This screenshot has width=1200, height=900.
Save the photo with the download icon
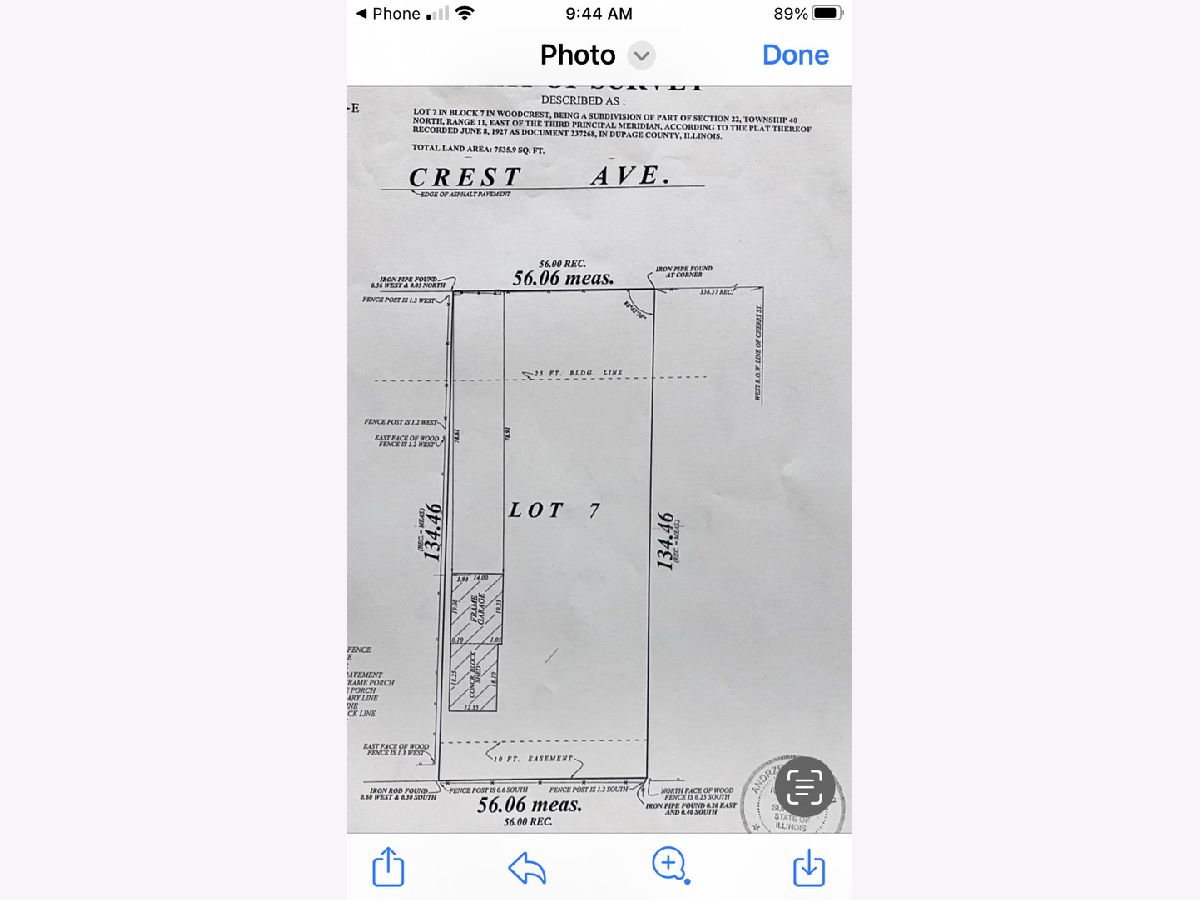[808, 866]
